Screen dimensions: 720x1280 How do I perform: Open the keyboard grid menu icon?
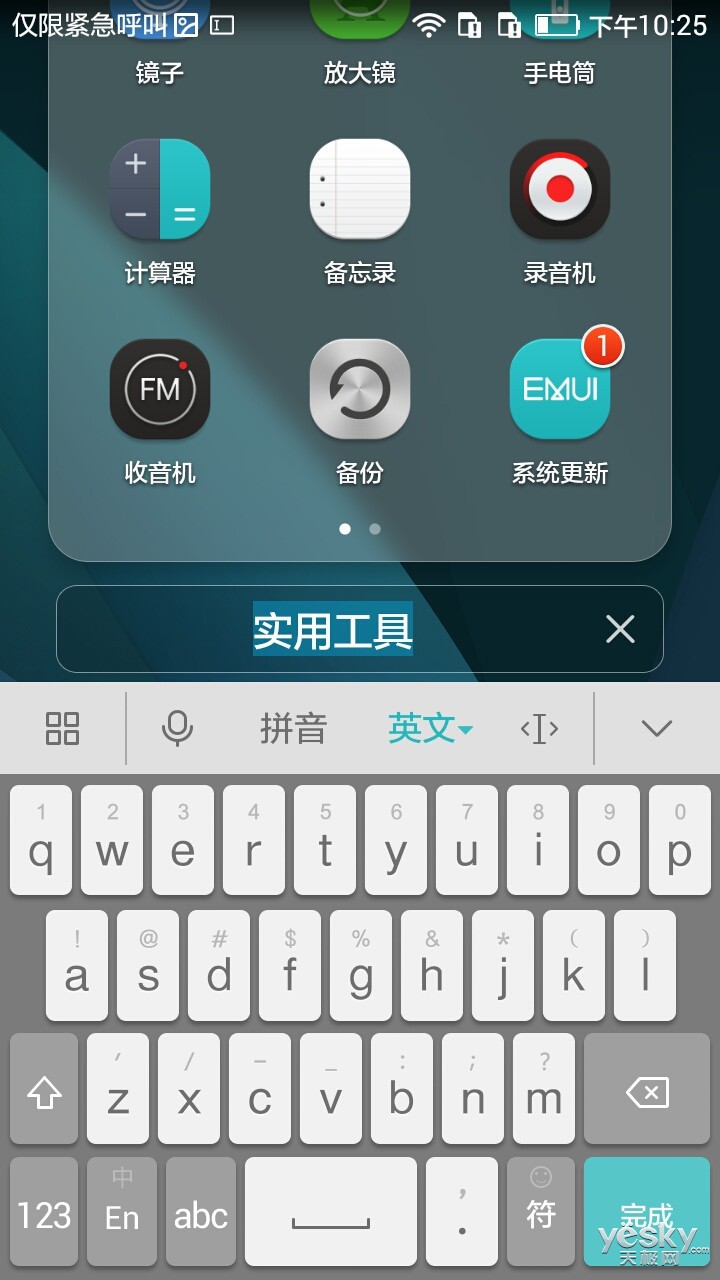pos(62,728)
